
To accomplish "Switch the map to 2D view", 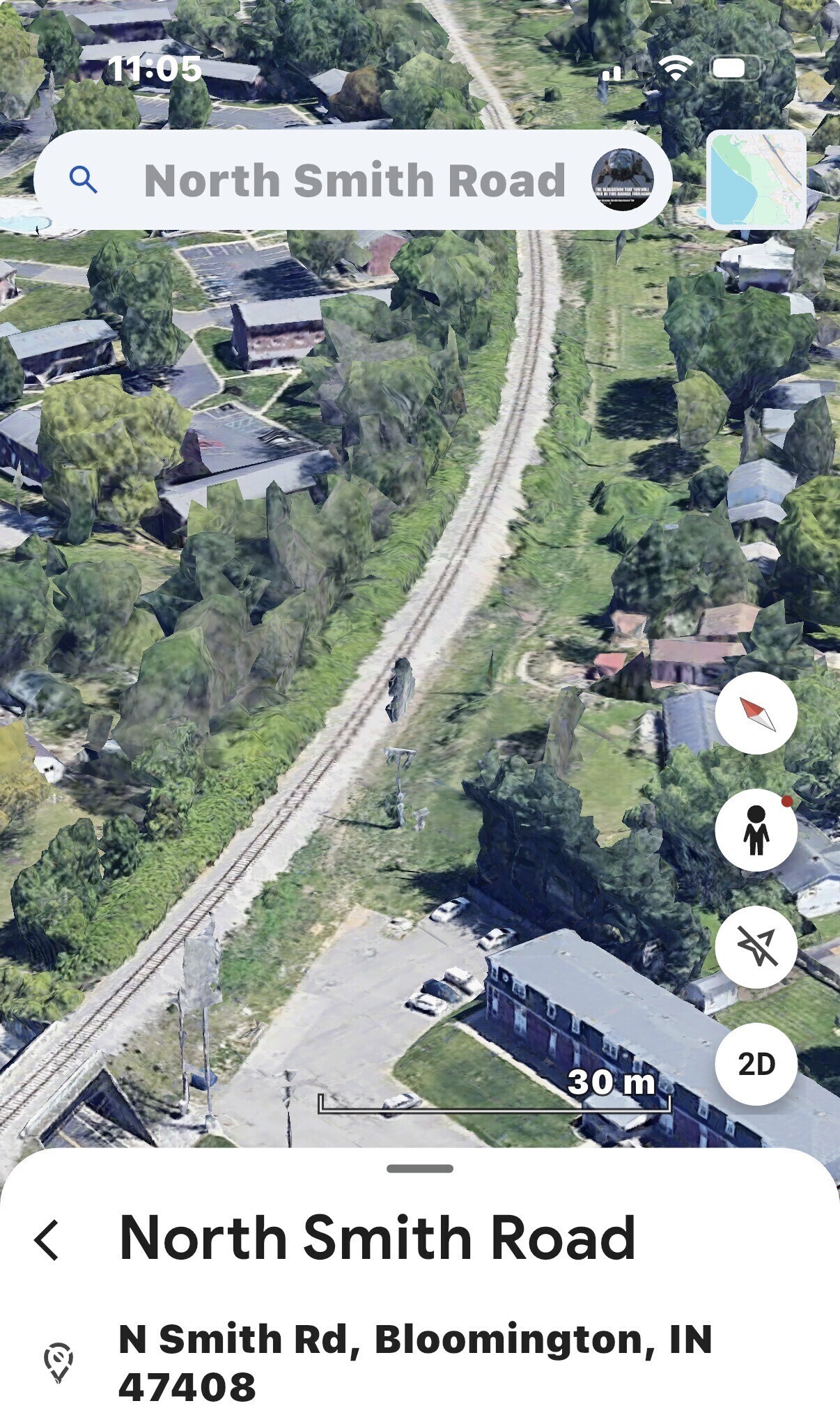I will [756, 1064].
